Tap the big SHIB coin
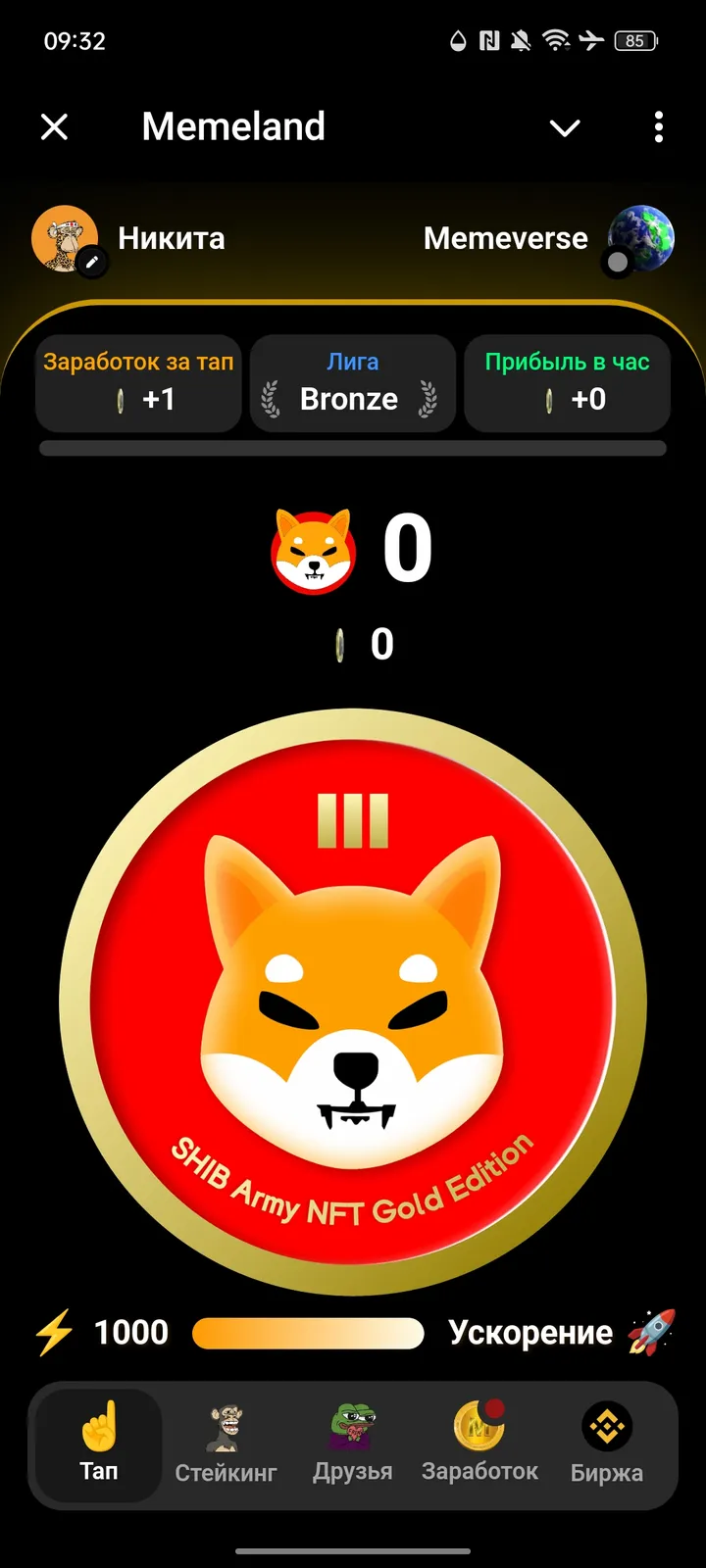 coord(353,1002)
